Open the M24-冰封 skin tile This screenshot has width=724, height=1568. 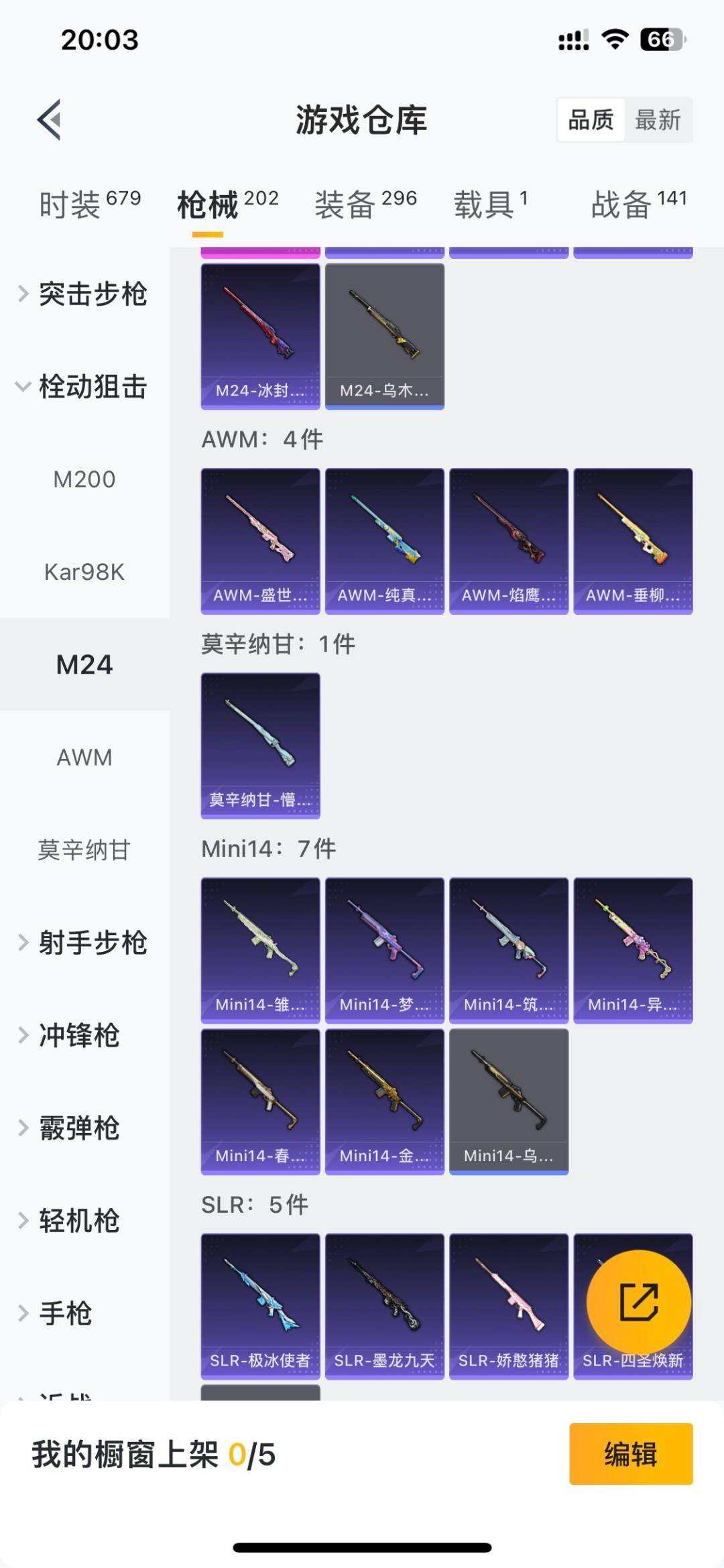click(x=260, y=335)
